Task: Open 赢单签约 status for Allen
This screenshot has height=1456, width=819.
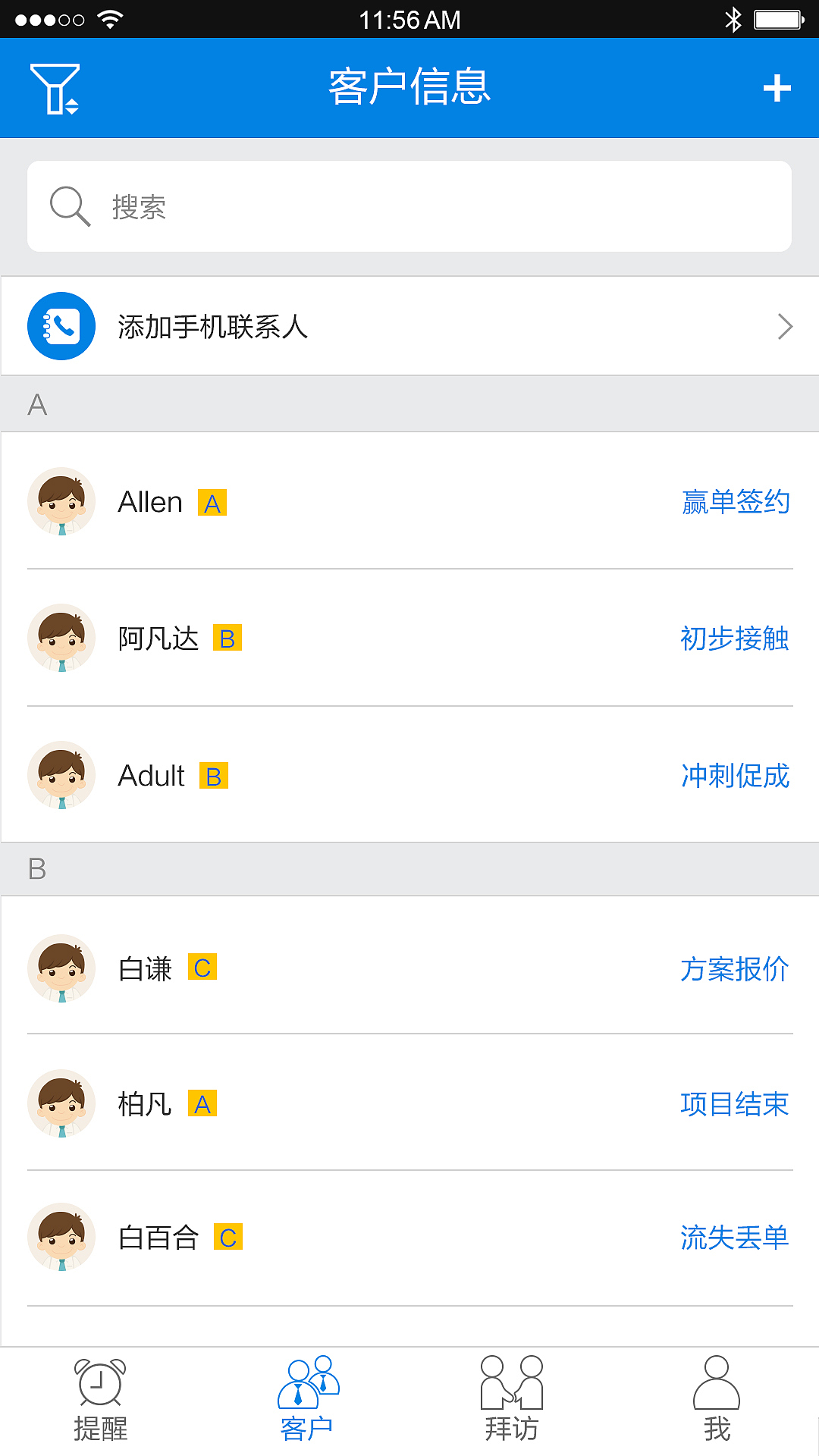Action: (x=734, y=501)
